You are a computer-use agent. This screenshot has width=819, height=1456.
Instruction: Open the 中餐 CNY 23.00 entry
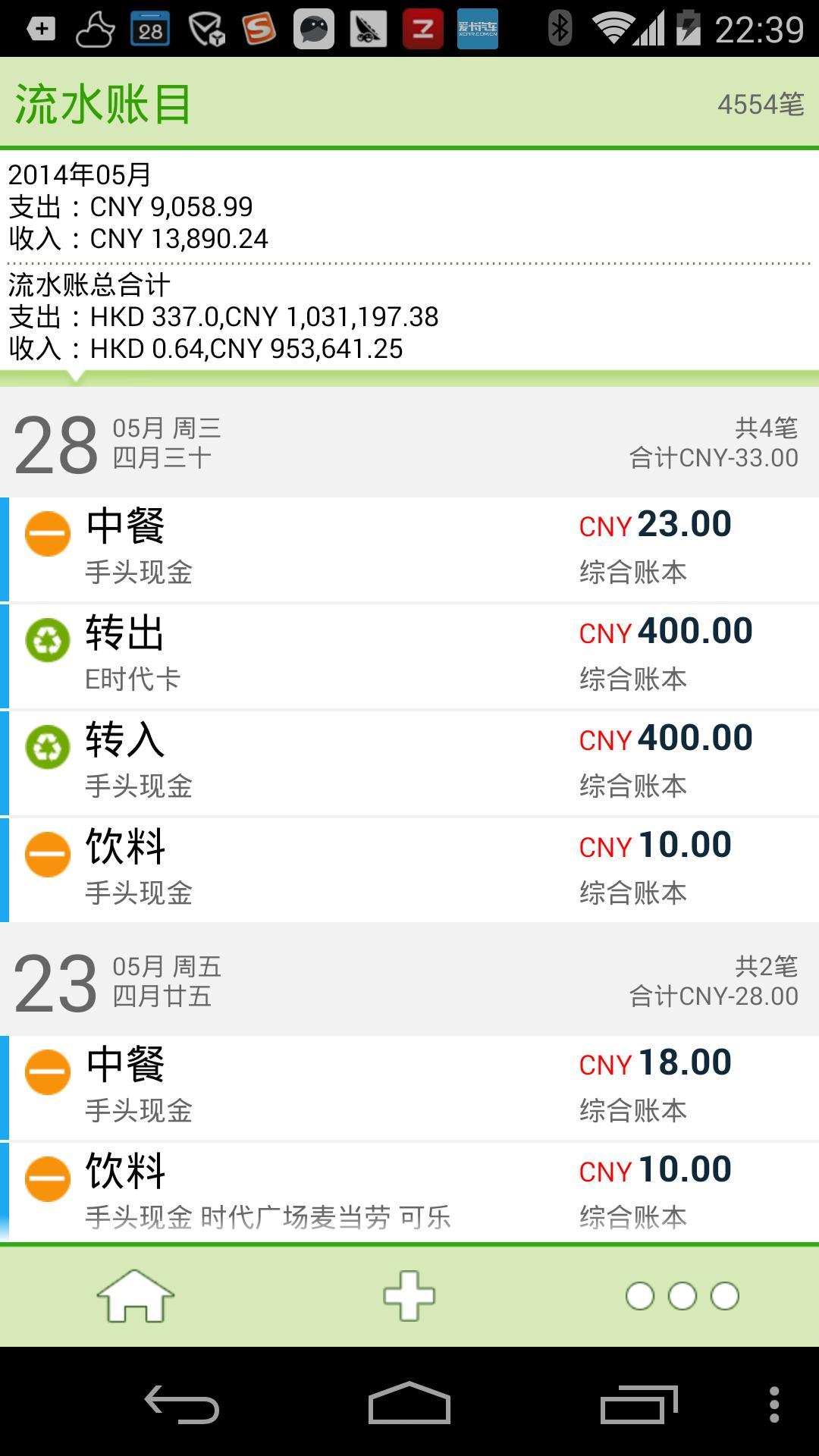[409, 549]
